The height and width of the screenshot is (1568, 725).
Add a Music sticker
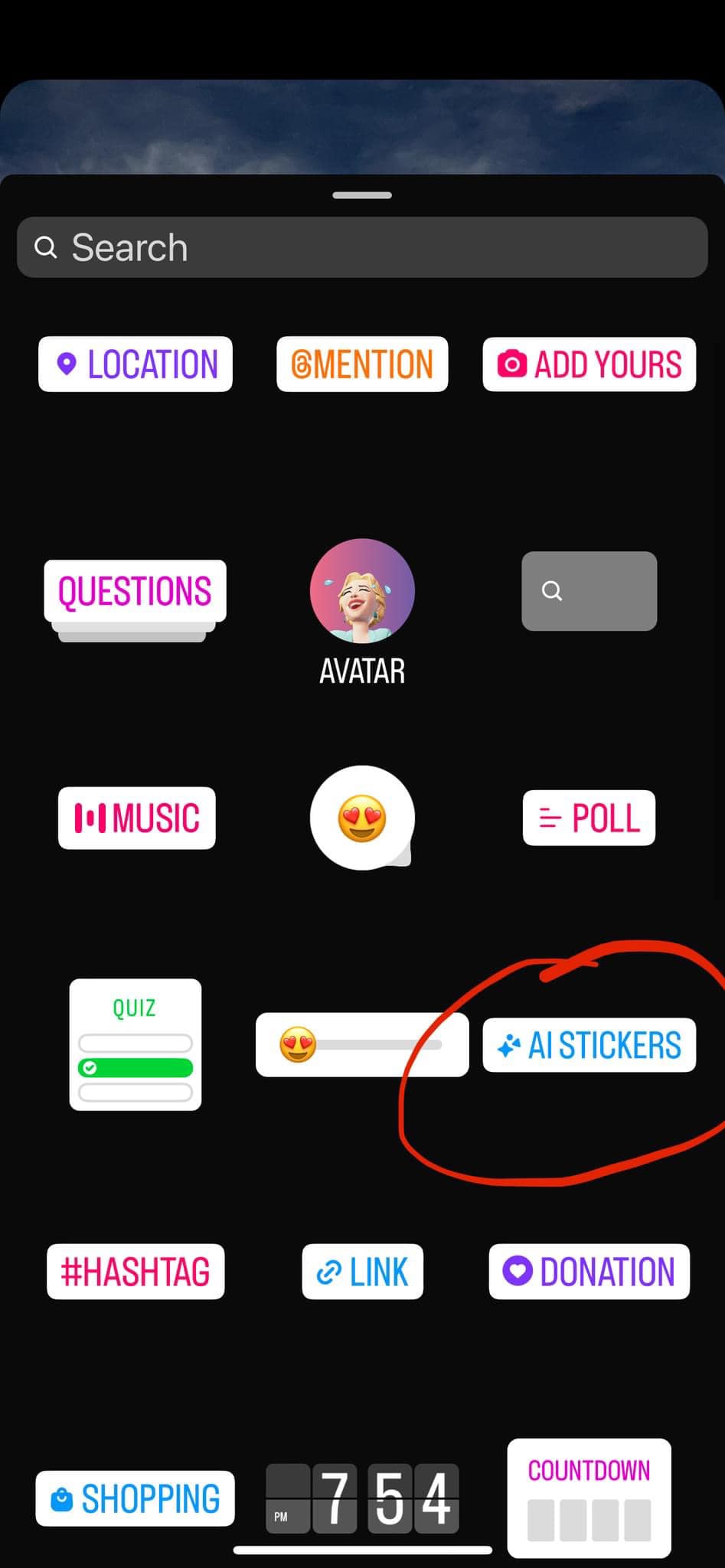136,818
